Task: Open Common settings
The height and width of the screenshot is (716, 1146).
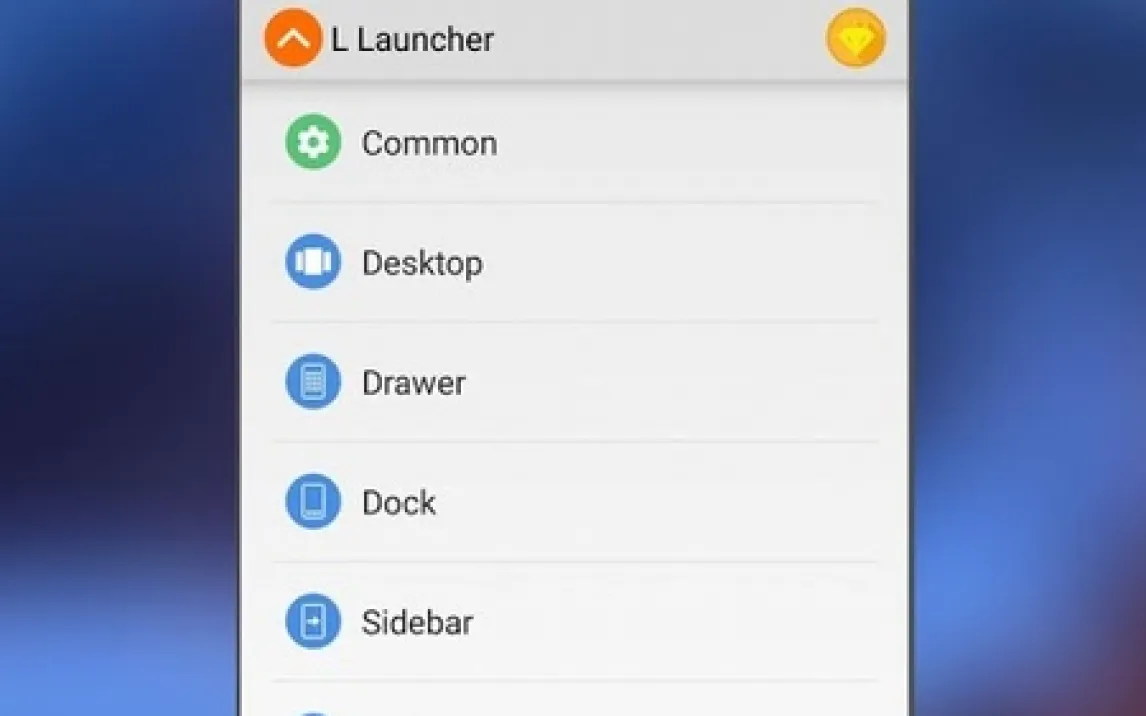Action: tap(428, 143)
